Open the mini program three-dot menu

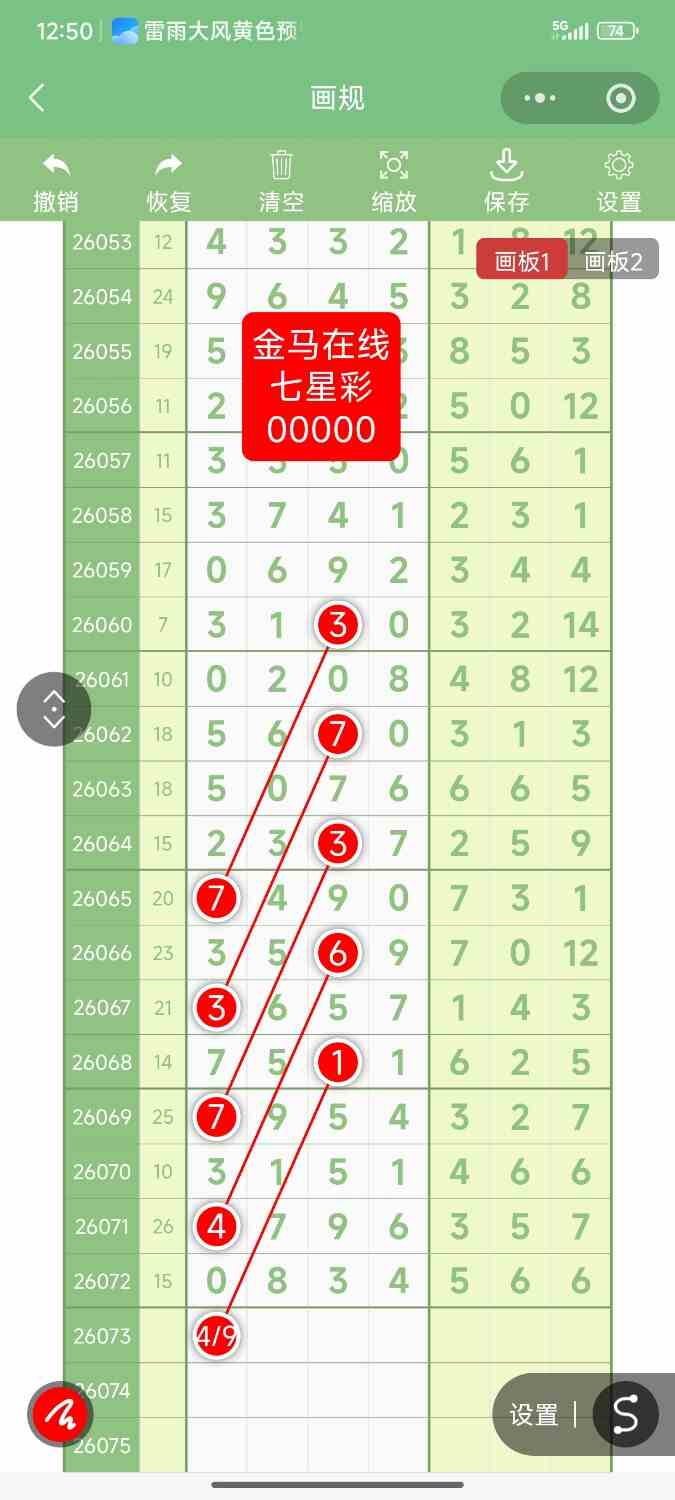coord(540,98)
